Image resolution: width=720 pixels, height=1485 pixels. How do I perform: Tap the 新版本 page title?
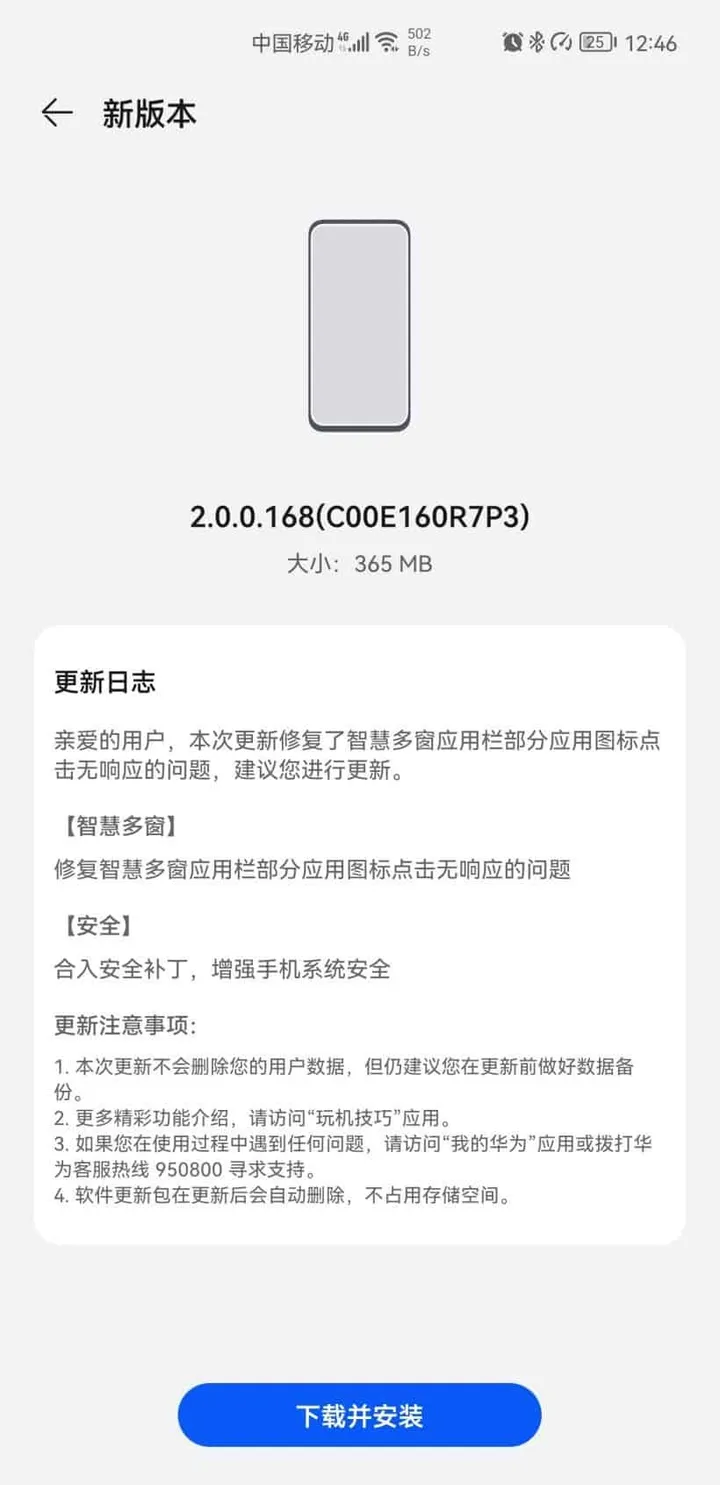click(147, 114)
